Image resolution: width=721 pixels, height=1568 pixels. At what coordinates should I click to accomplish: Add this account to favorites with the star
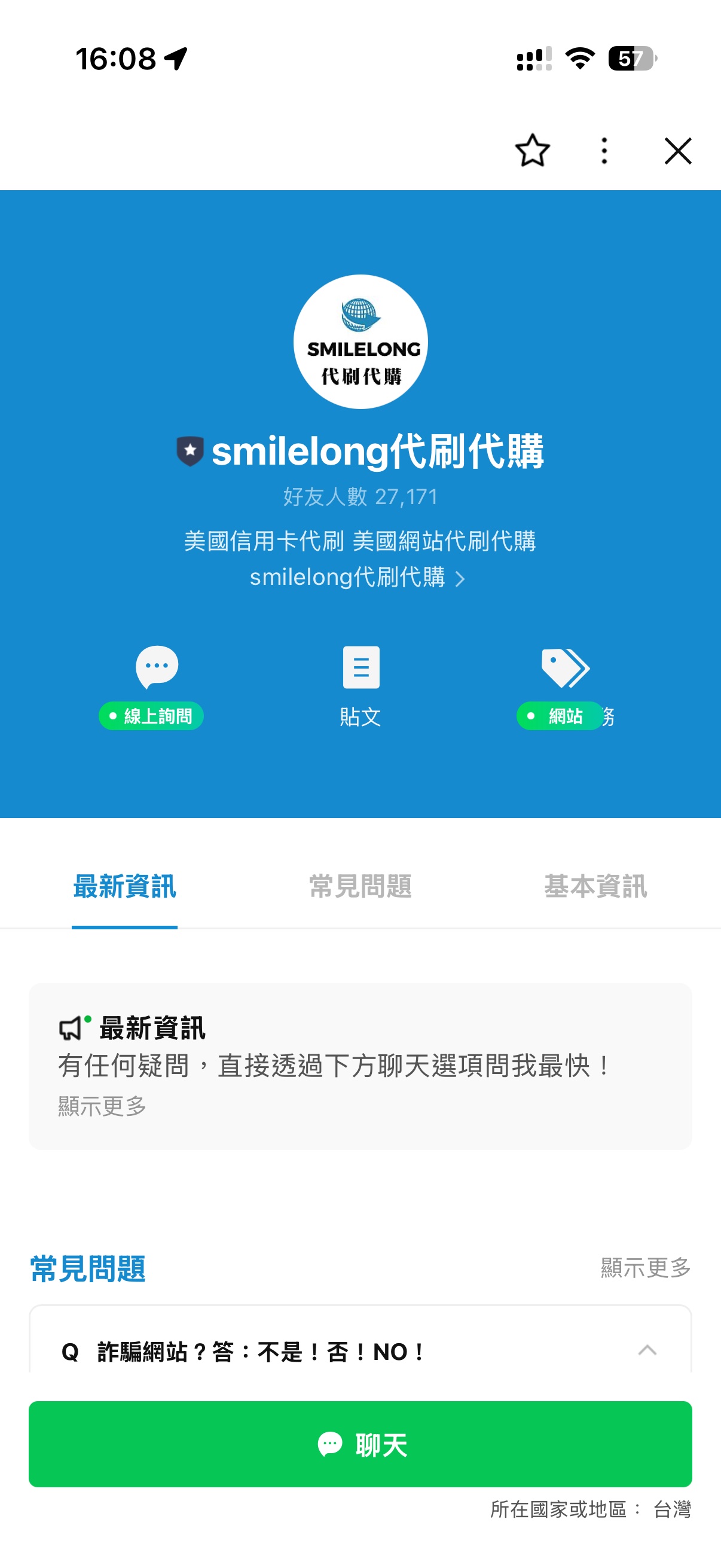coord(533,150)
